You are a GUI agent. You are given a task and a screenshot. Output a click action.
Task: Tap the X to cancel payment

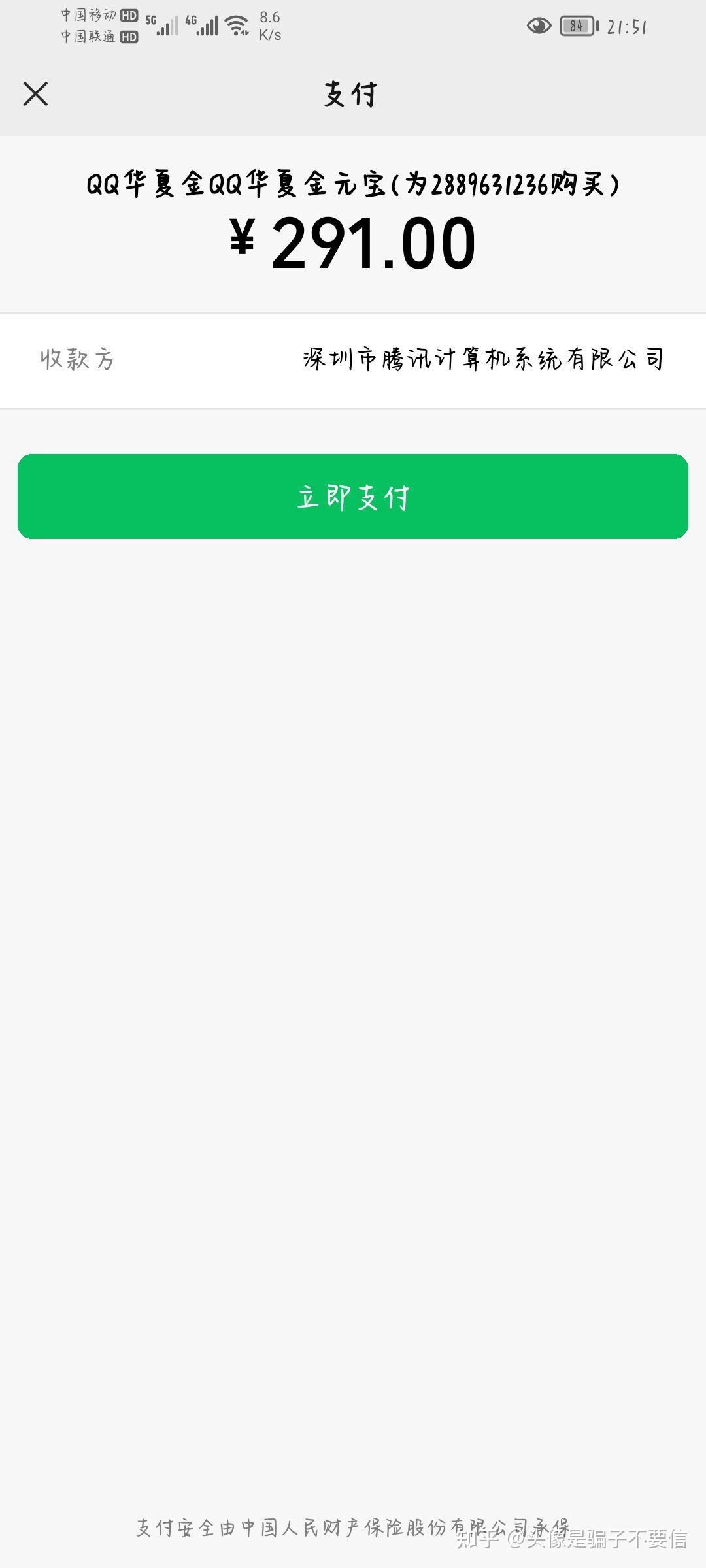(x=36, y=94)
